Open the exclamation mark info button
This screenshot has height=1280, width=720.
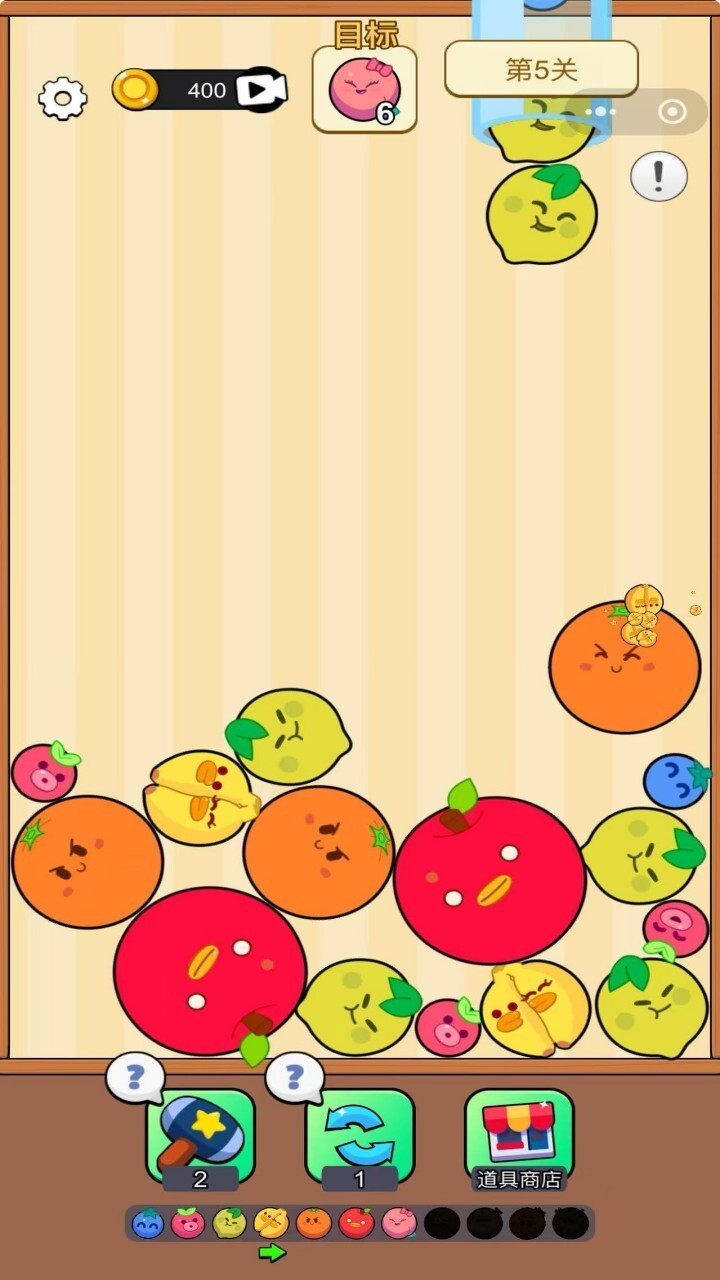[x=658, y=176]
